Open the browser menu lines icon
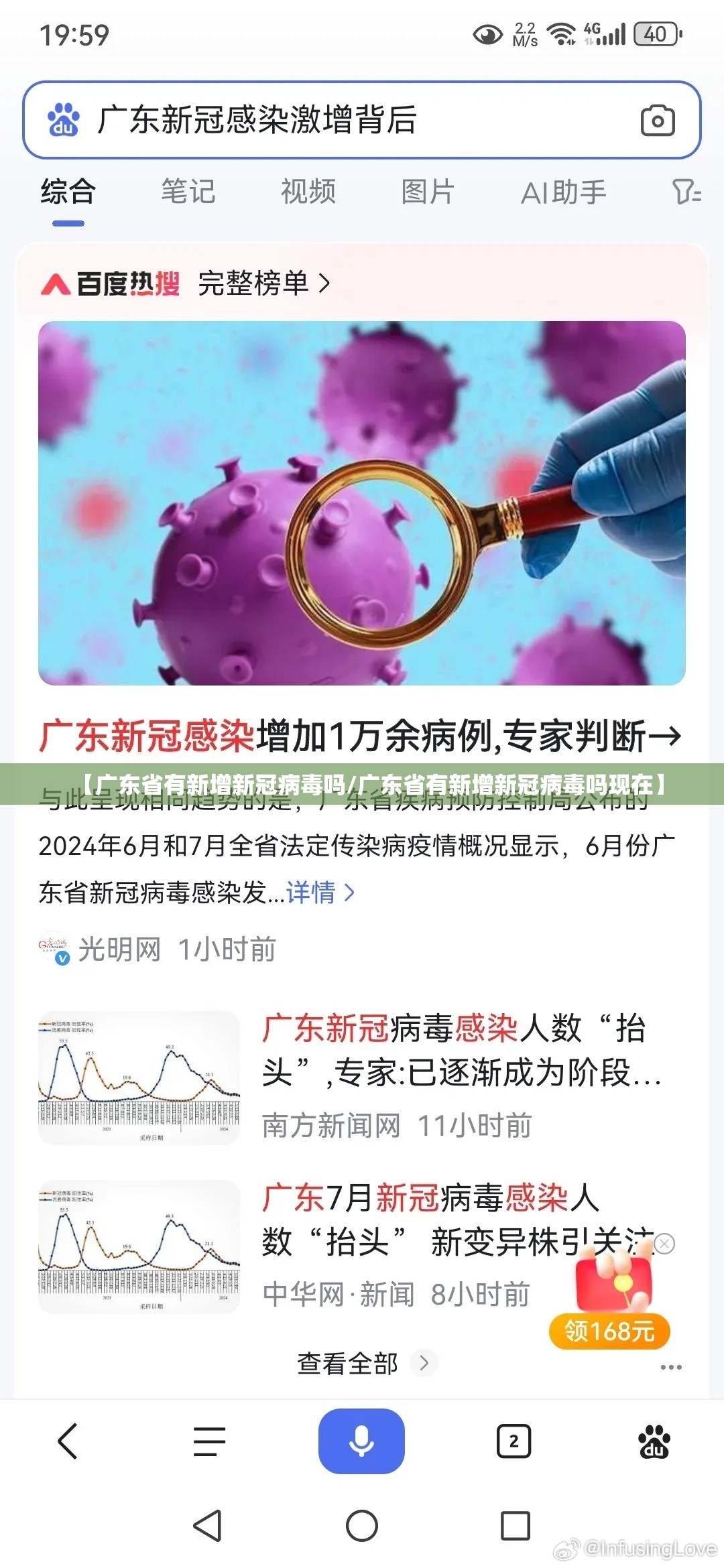The height and width of the screenshot is (1568, 724). coord(209,1441)
